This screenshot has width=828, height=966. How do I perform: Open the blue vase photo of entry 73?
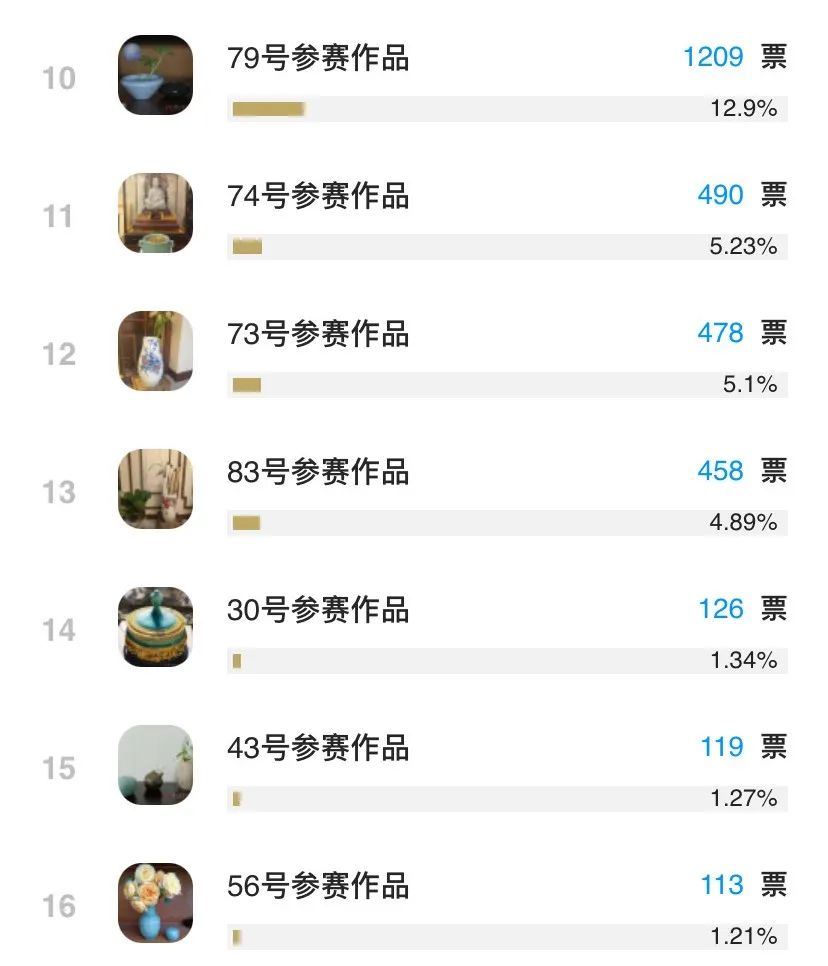point(155,351)
